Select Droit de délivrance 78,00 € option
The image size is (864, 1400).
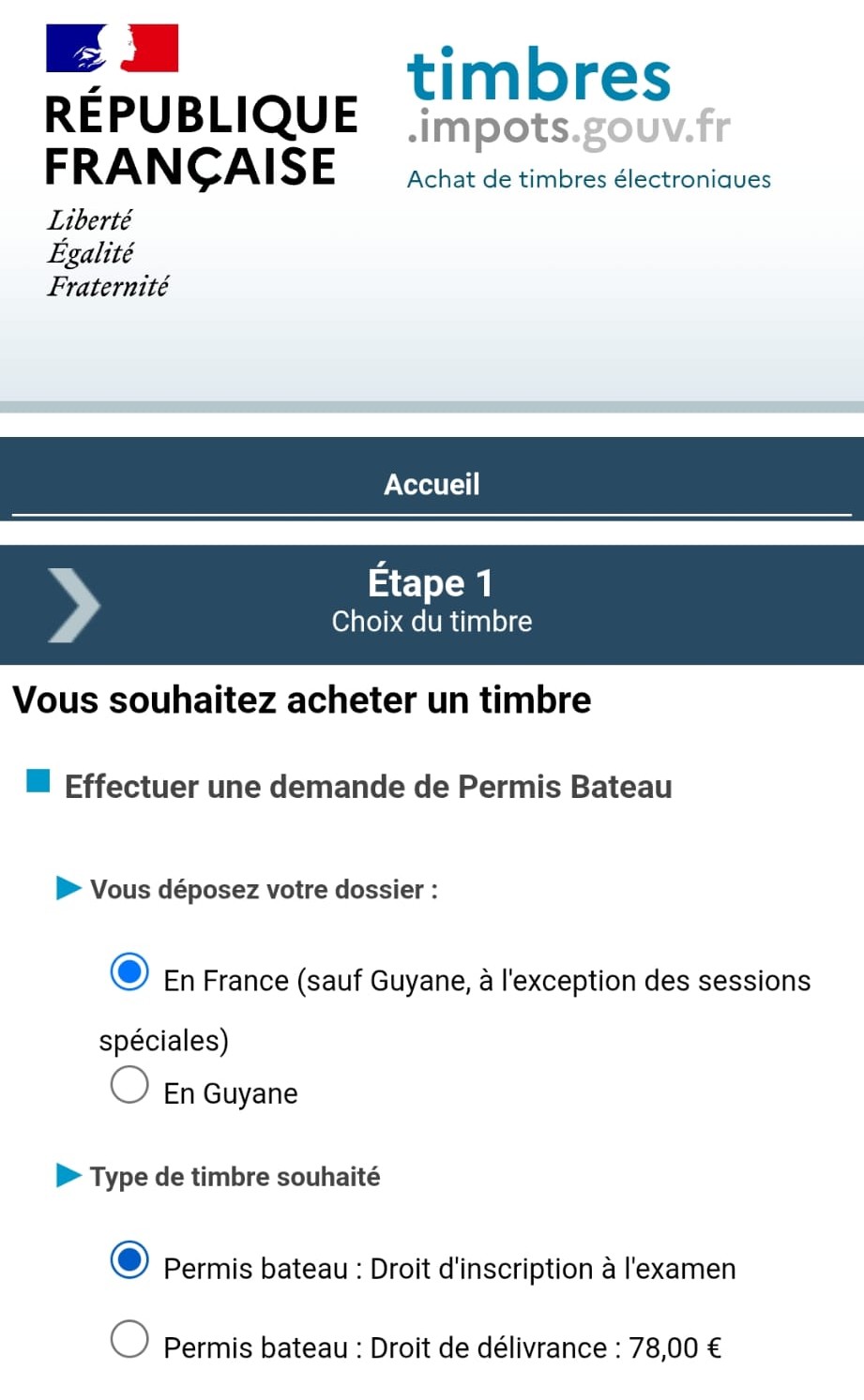[x=129, y=1339]
